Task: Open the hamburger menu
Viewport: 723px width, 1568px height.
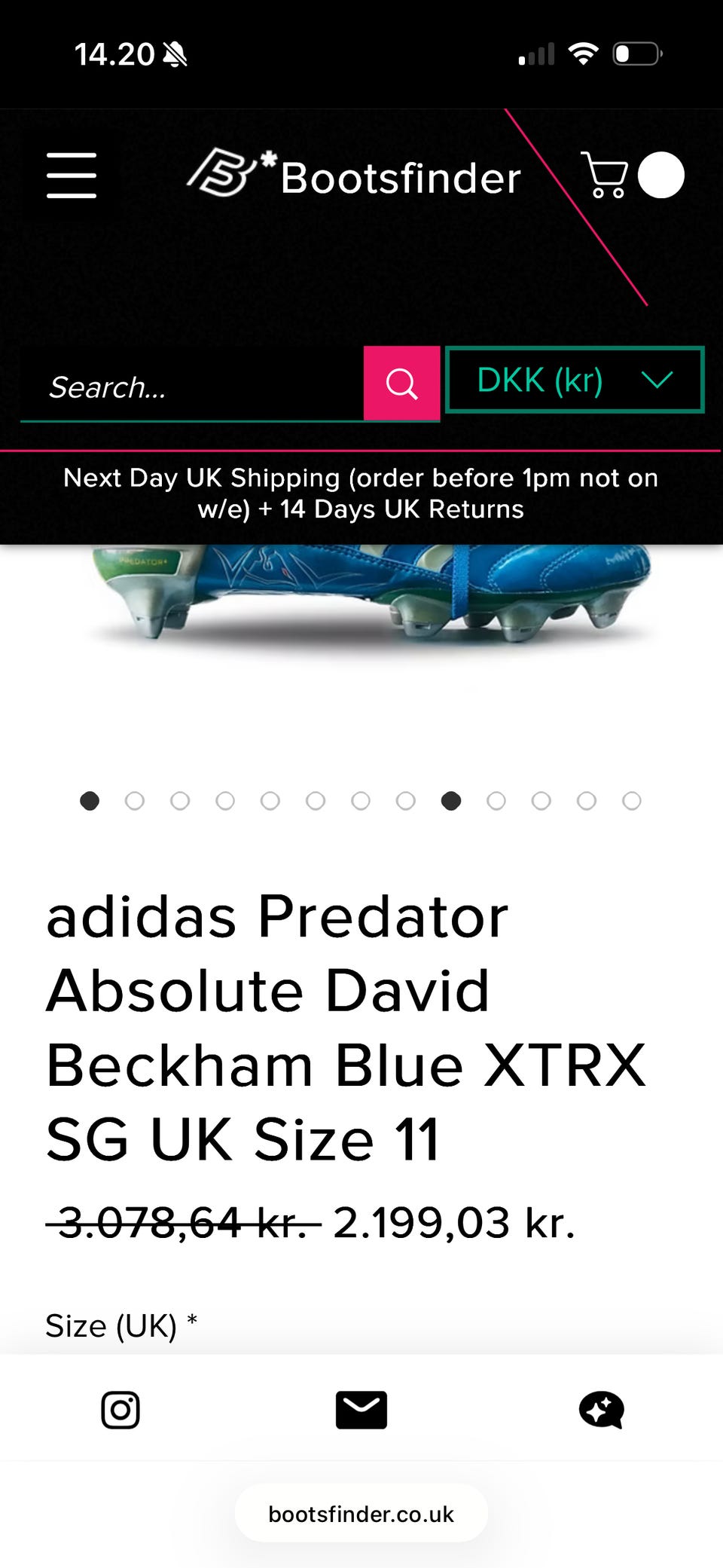Action: 72,176
